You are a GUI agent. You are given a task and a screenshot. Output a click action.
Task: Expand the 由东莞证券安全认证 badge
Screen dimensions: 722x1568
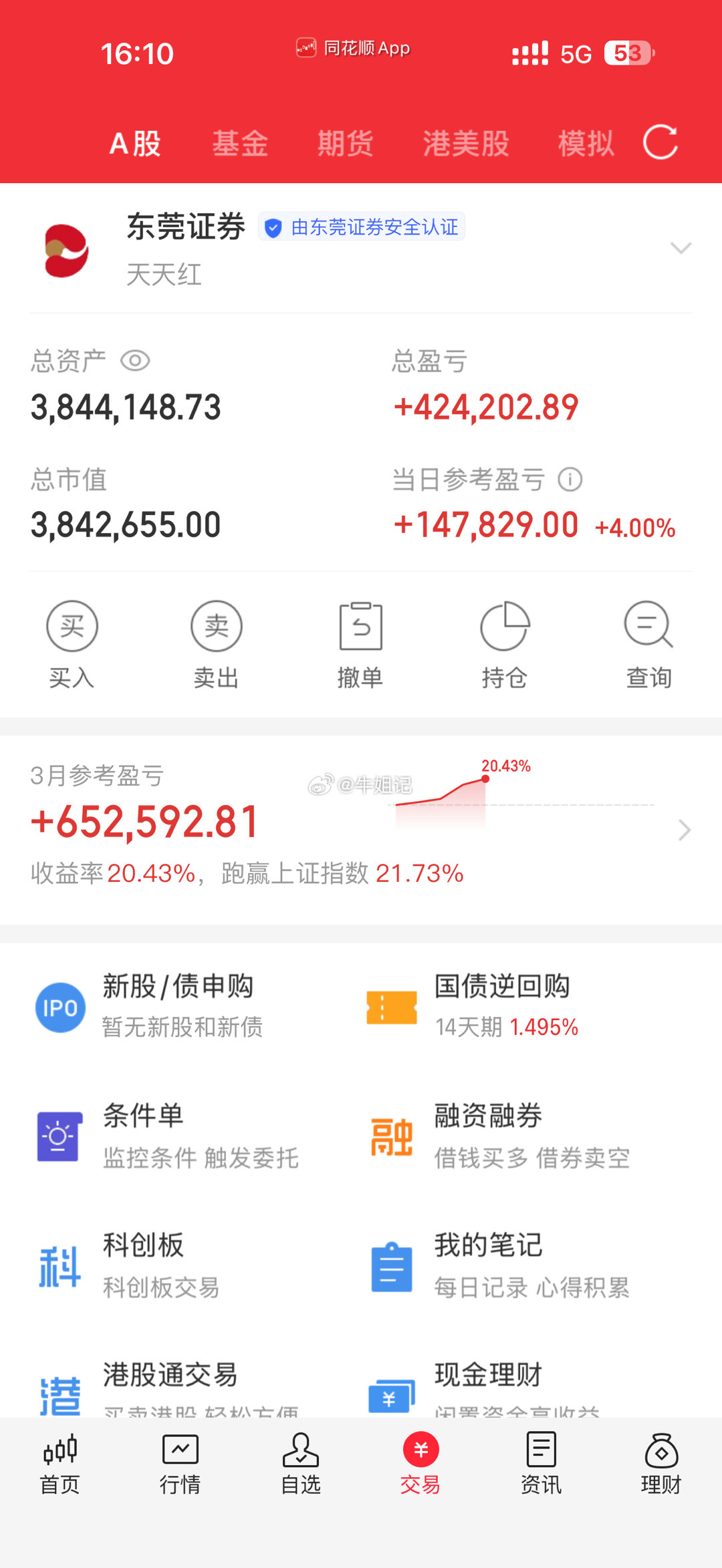click(363, 227)
